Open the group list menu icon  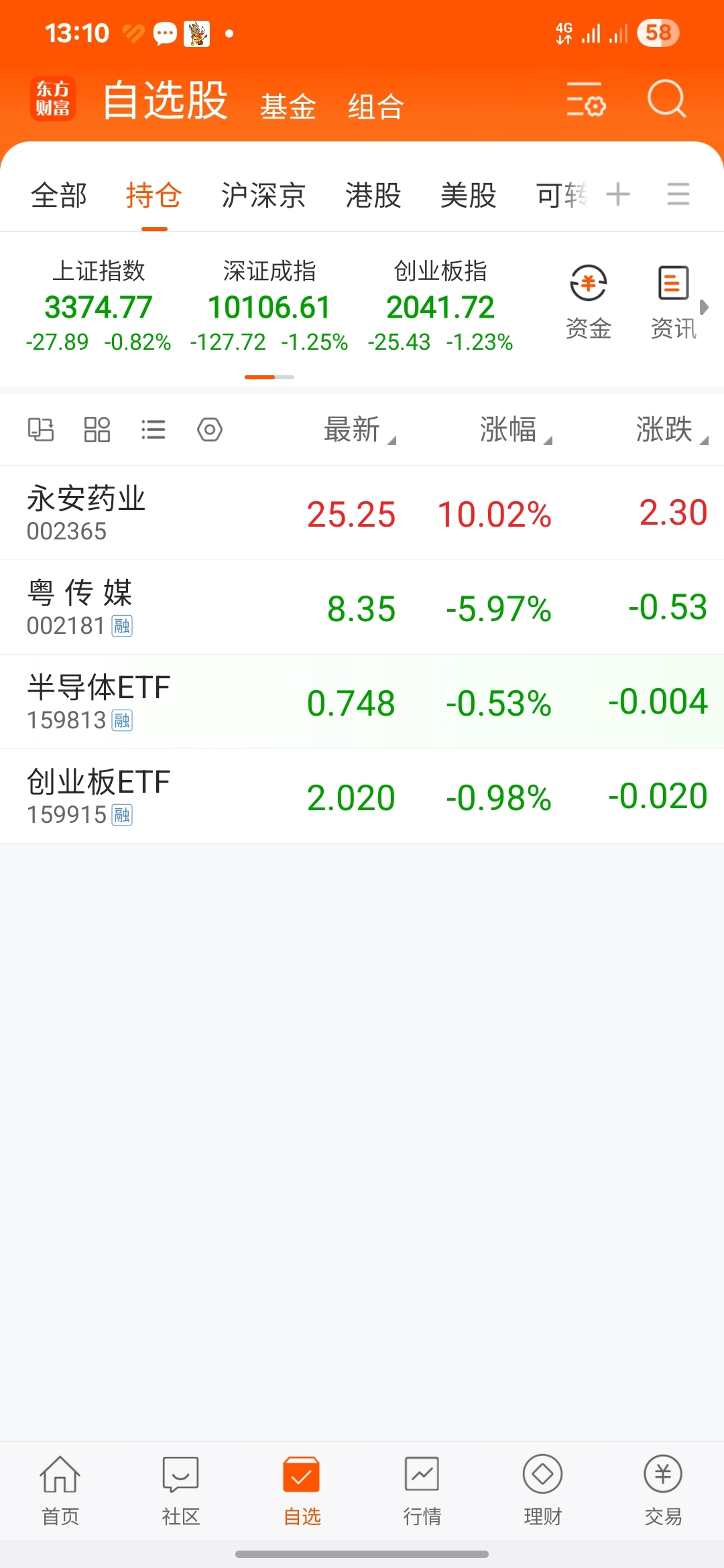tap(678, 194)
